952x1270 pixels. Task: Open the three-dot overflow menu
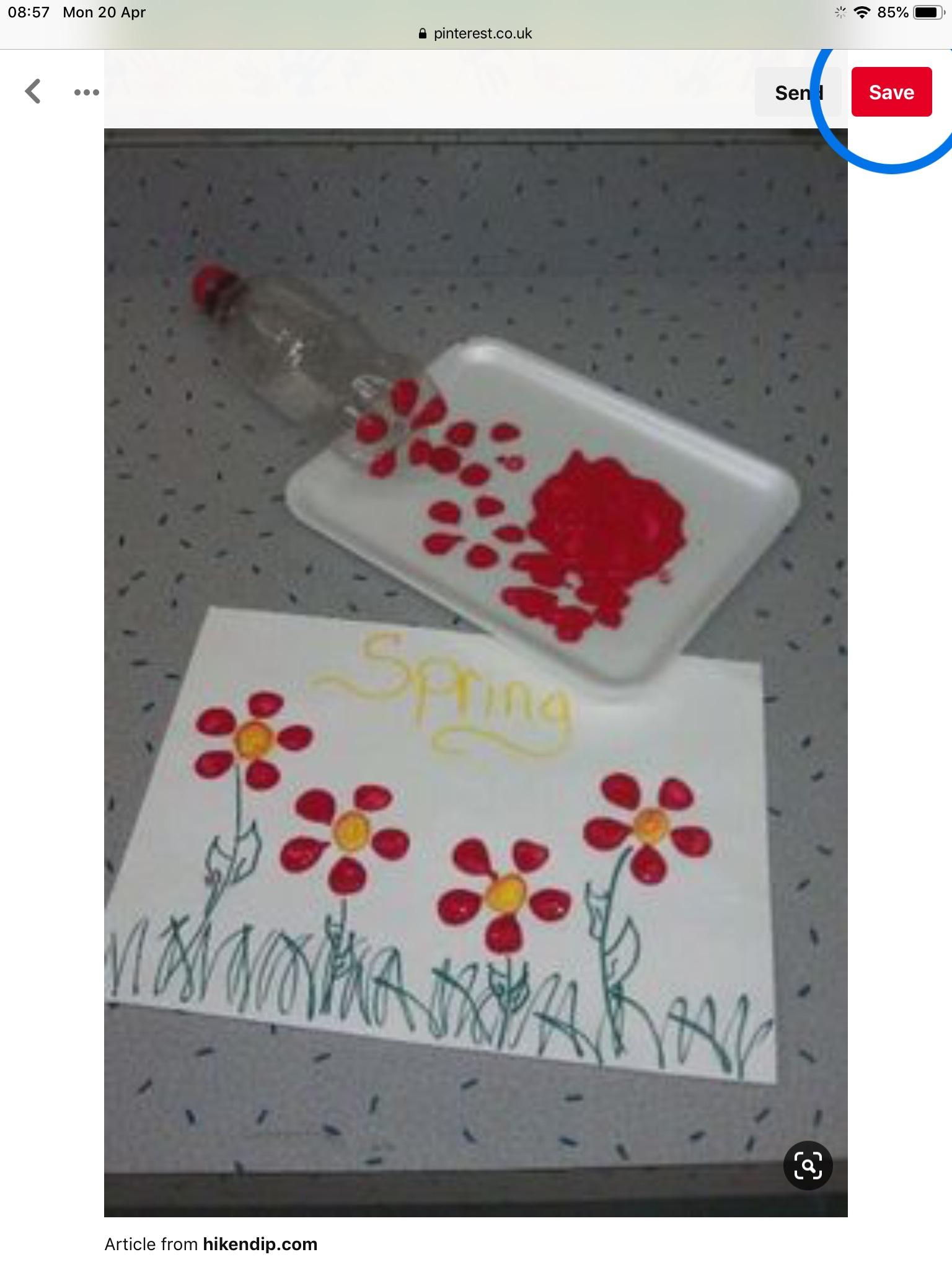(x=86, y=92)
